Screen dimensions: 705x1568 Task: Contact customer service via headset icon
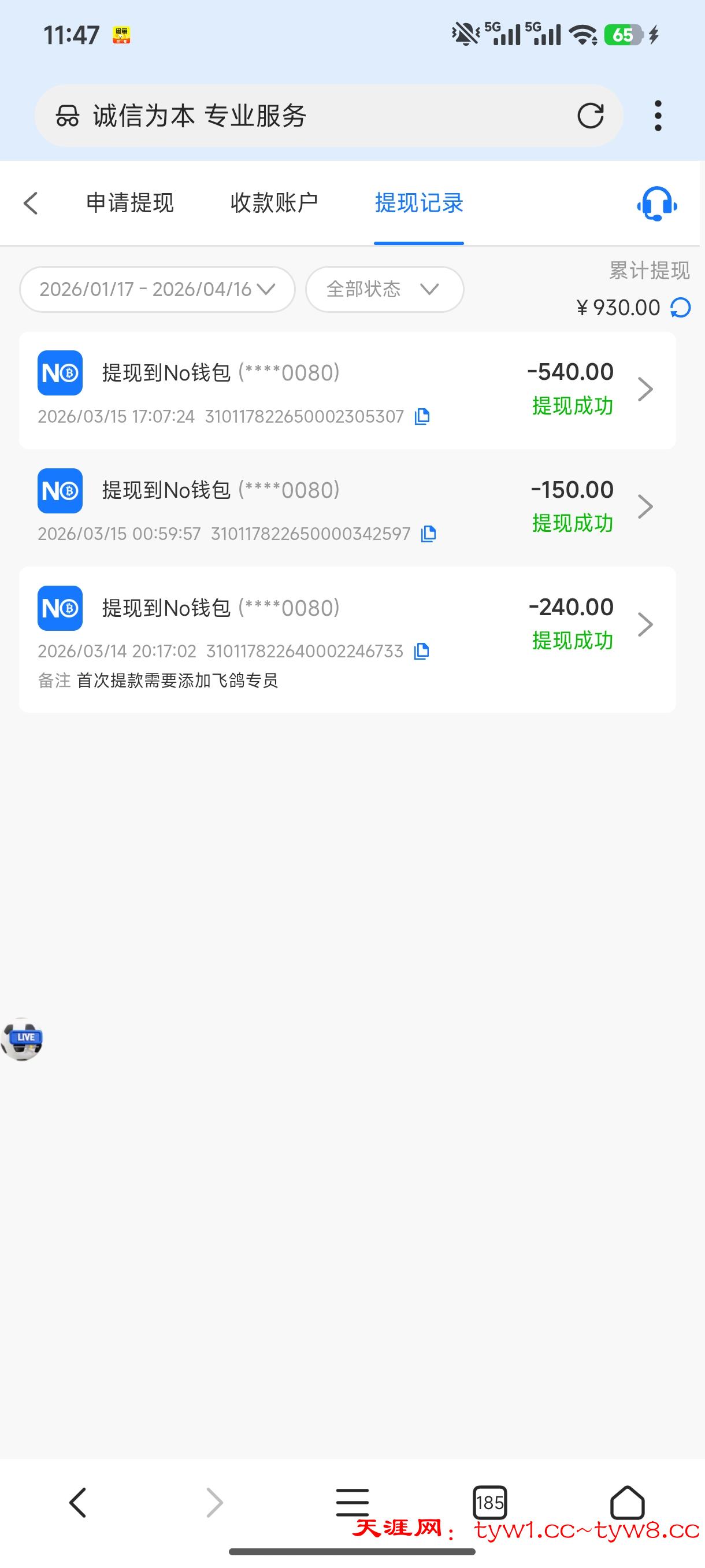tap(657, 204)
